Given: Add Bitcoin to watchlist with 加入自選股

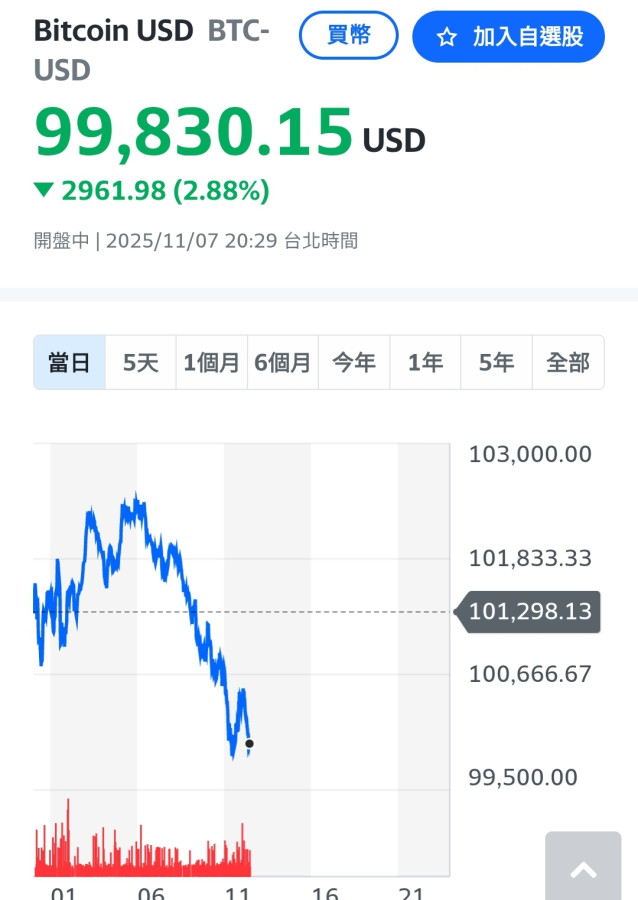Looking at the screenshot, I should coord(508,37).
